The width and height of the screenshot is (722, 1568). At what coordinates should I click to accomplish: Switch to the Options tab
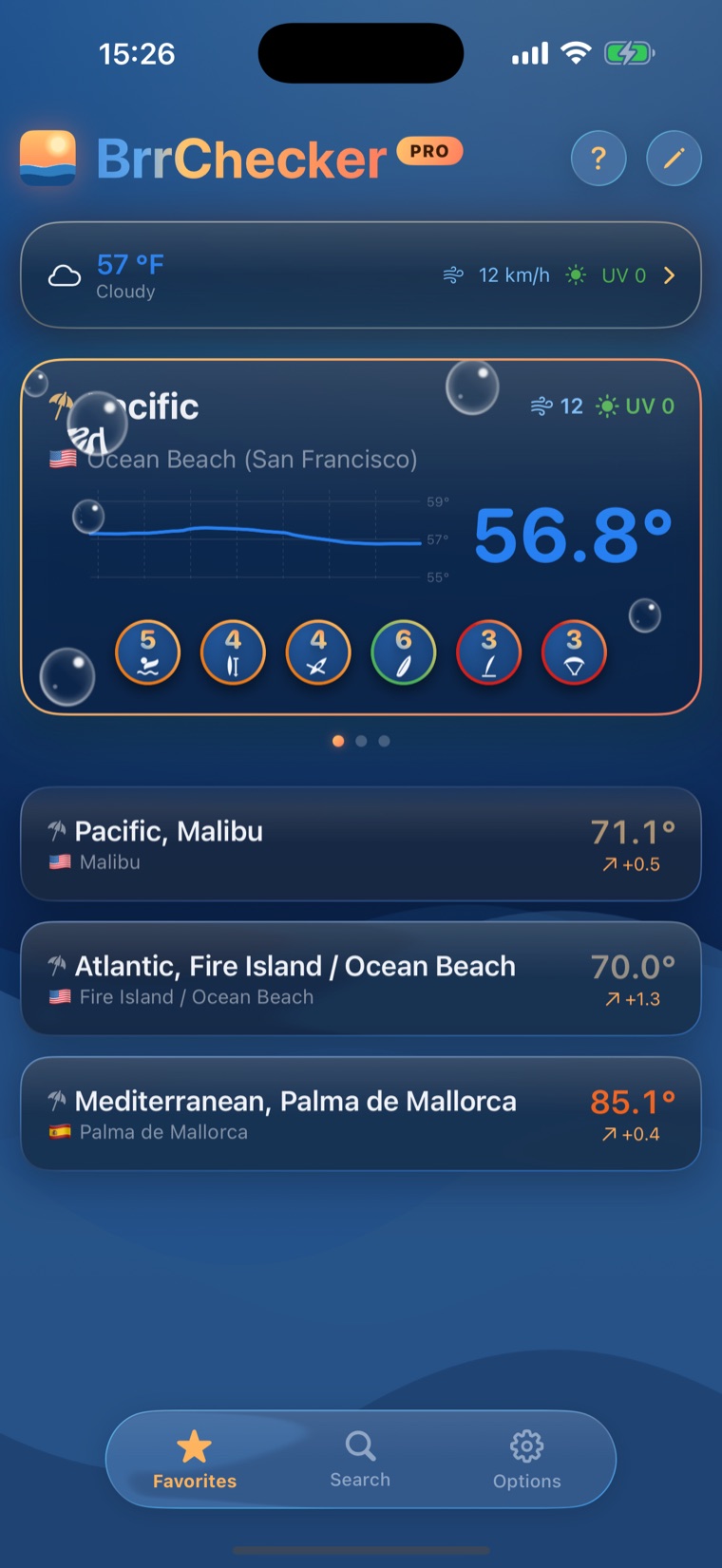(526, 1460)
